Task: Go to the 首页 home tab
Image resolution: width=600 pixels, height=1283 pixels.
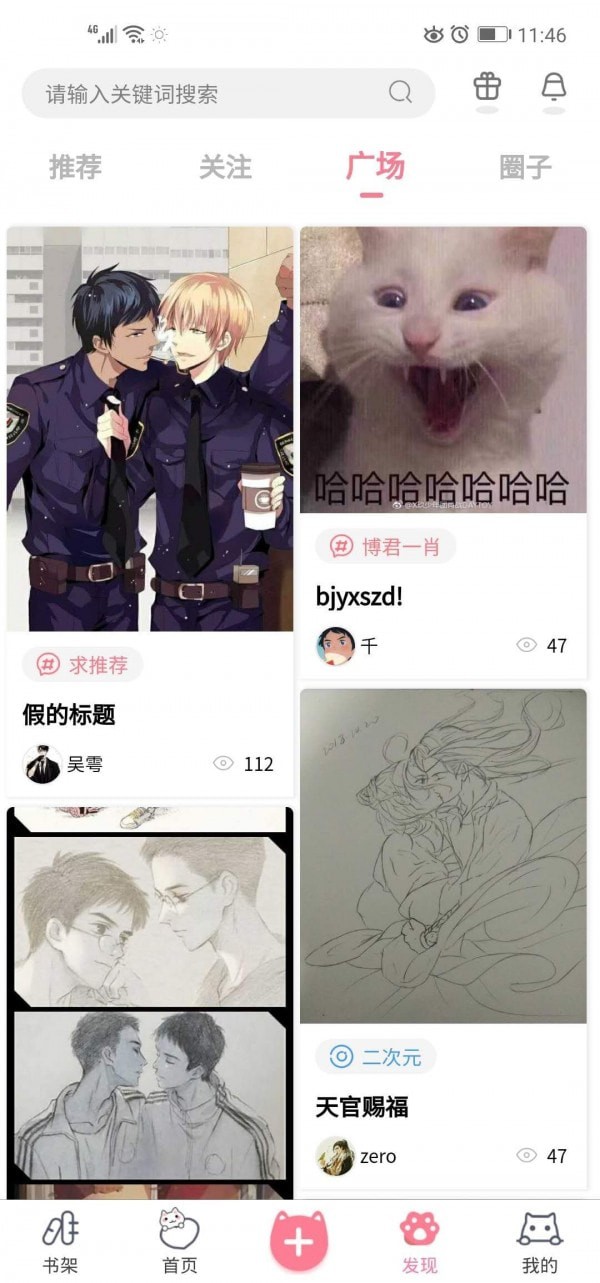Action: [180, 1242]
